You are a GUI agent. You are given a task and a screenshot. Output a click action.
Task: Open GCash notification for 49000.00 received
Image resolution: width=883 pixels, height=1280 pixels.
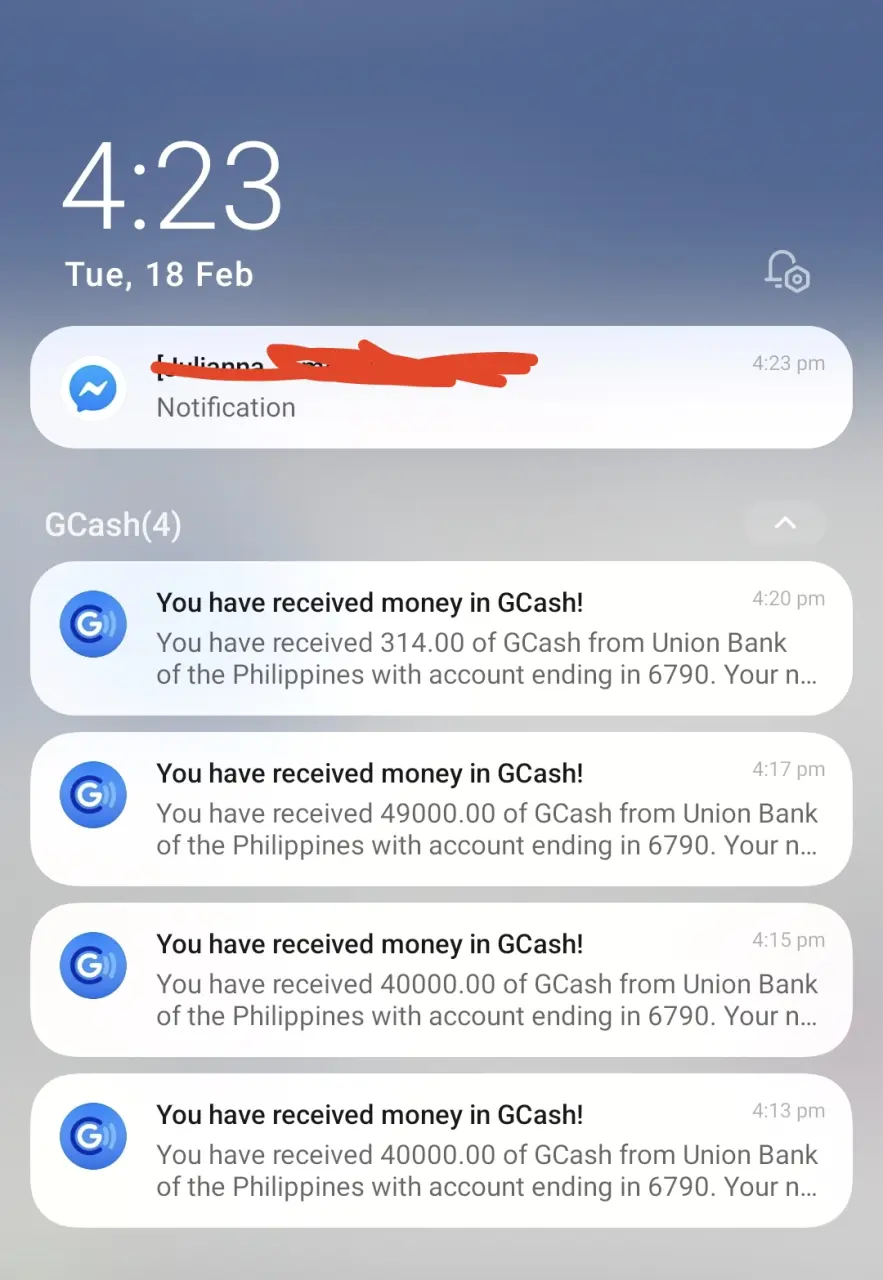point(440,808)
